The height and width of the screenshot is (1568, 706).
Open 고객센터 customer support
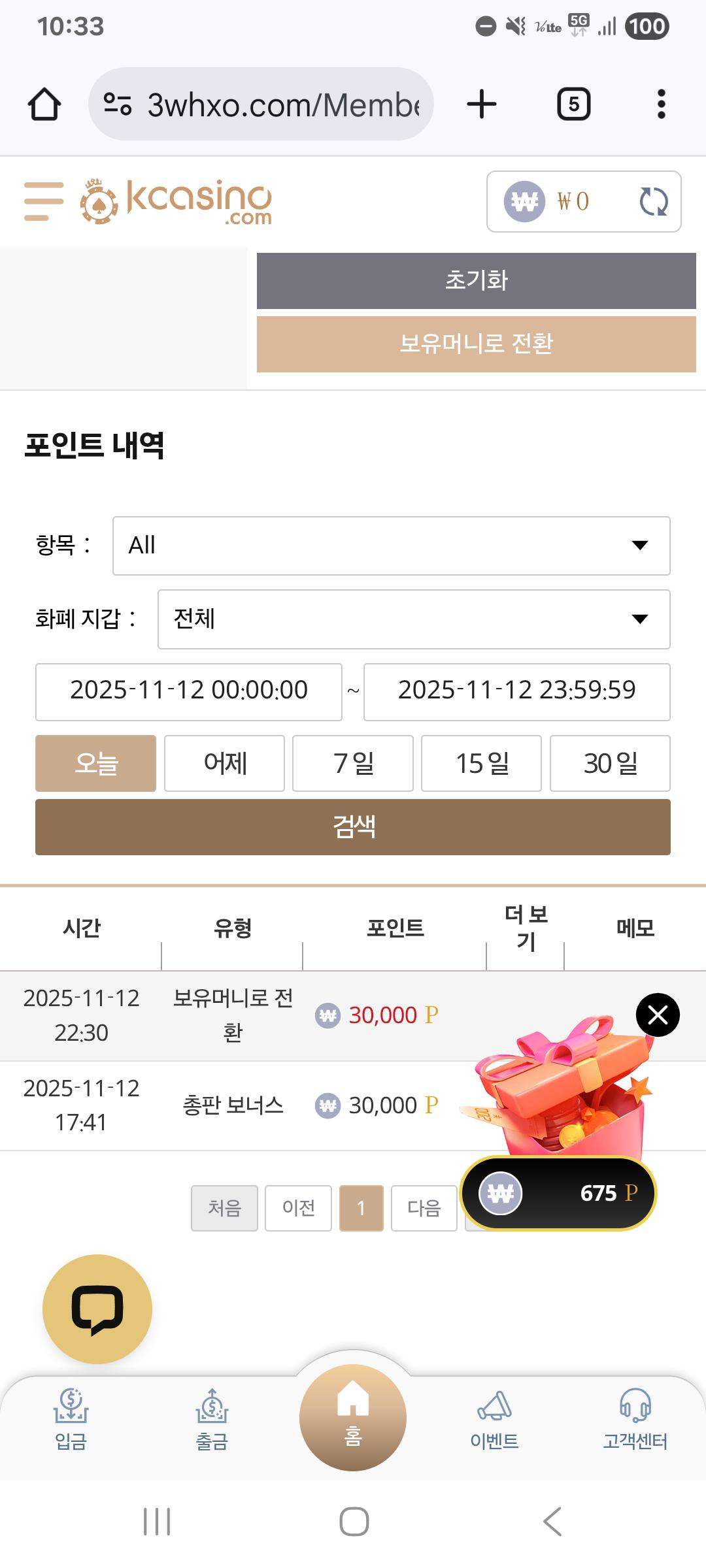(x=635, y=1418)
